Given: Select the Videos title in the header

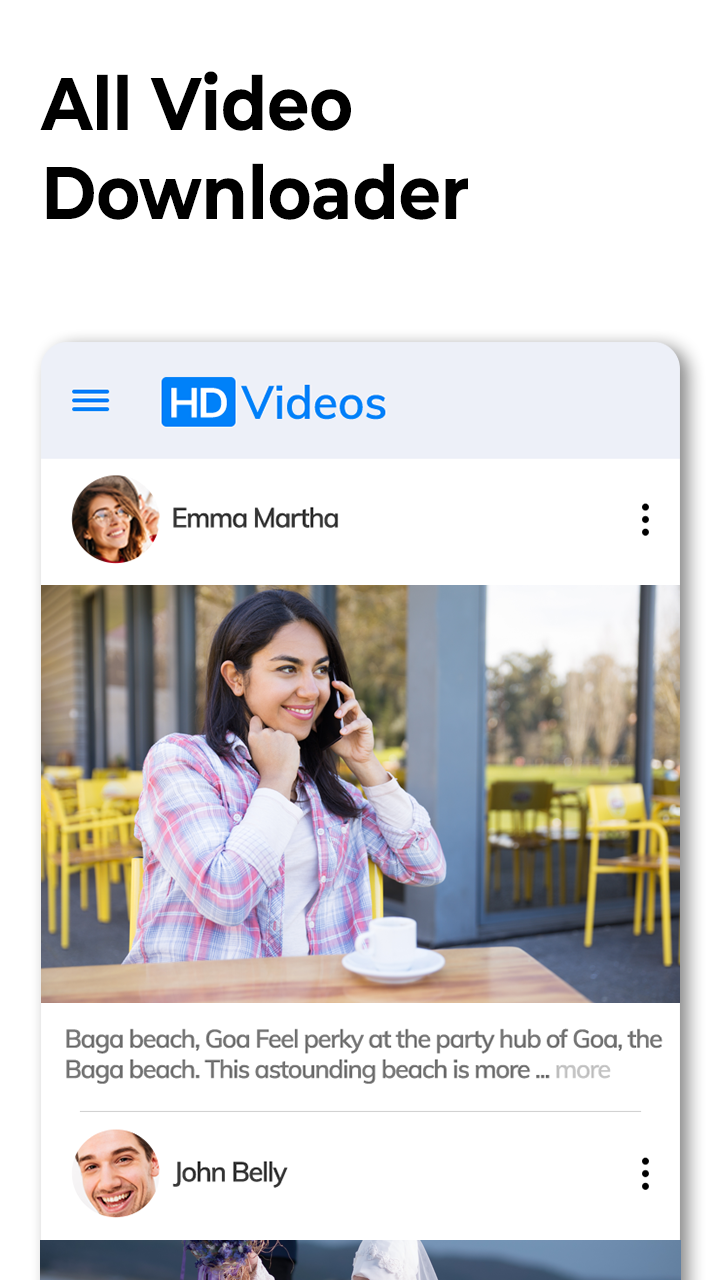Looking at the screenshot, I should pos(312,402).
